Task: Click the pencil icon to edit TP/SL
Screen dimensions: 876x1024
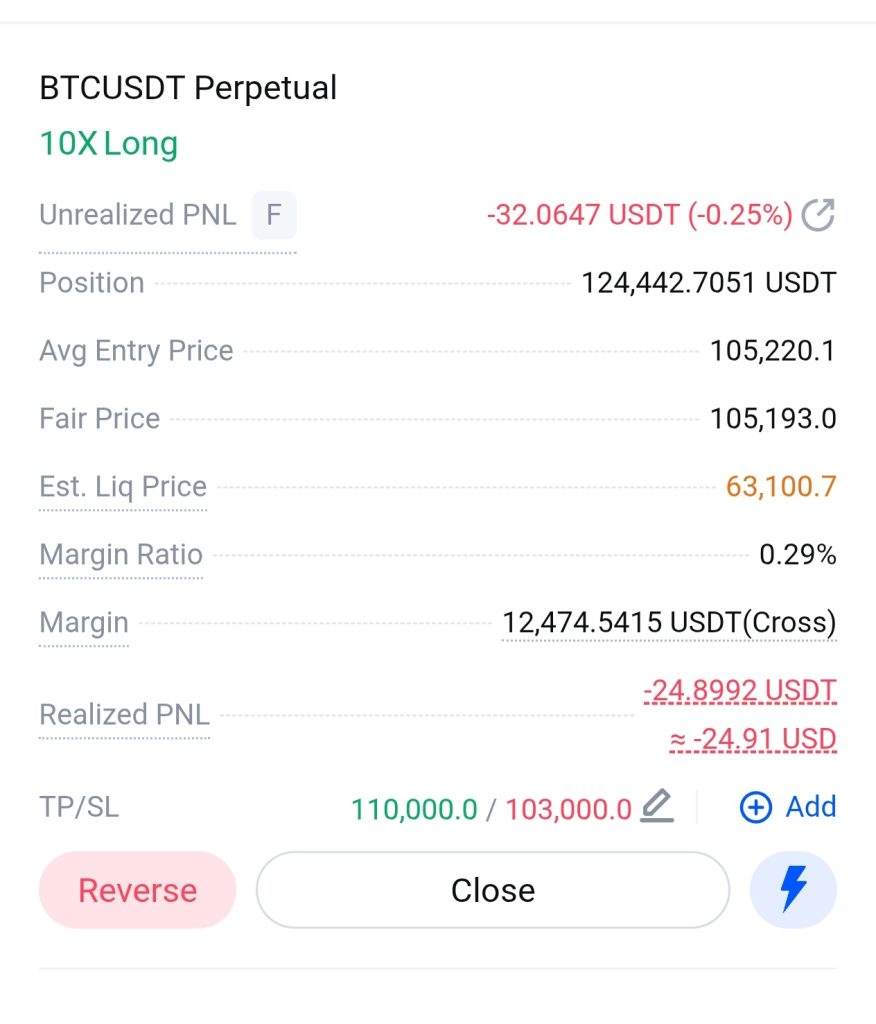Action: point(659,804)
